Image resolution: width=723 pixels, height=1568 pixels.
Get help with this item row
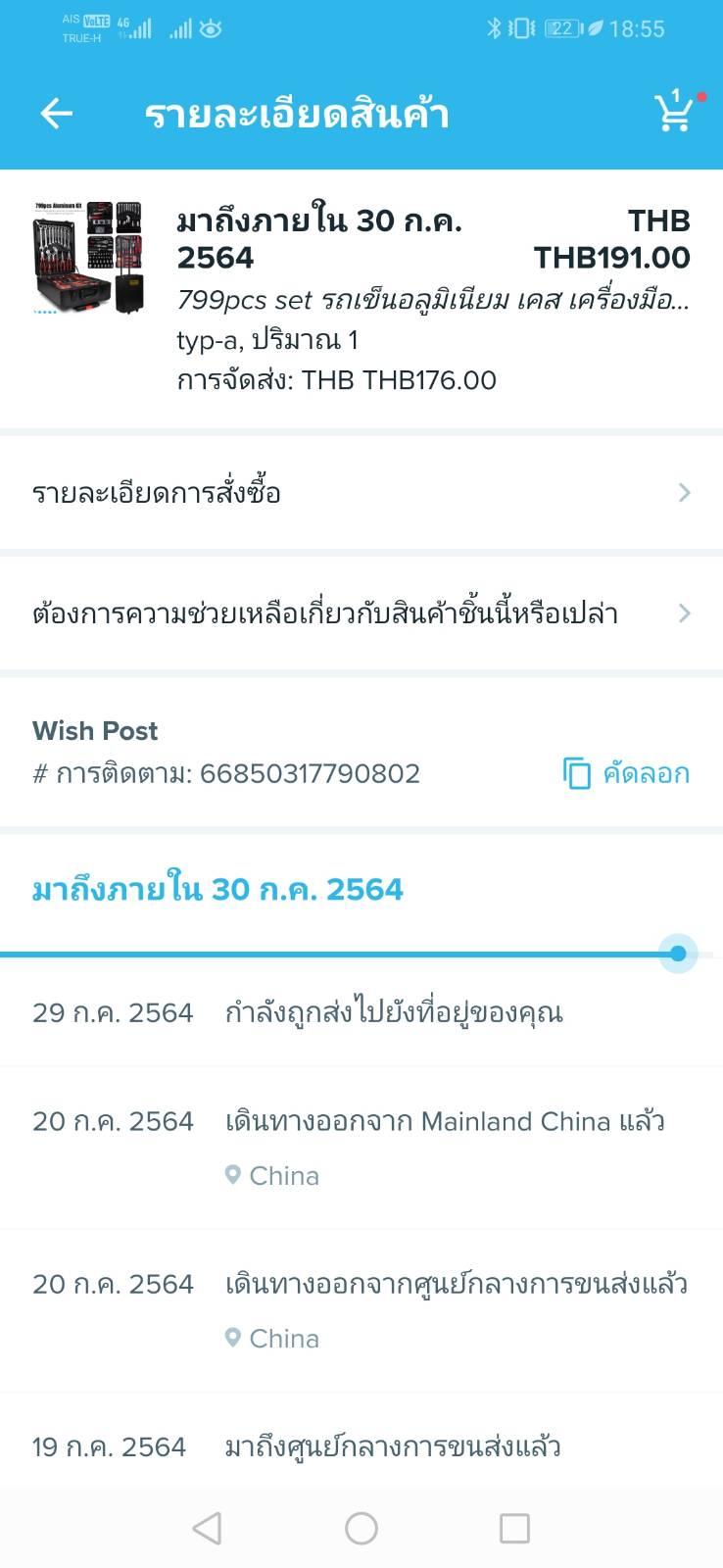click(361, 613)
